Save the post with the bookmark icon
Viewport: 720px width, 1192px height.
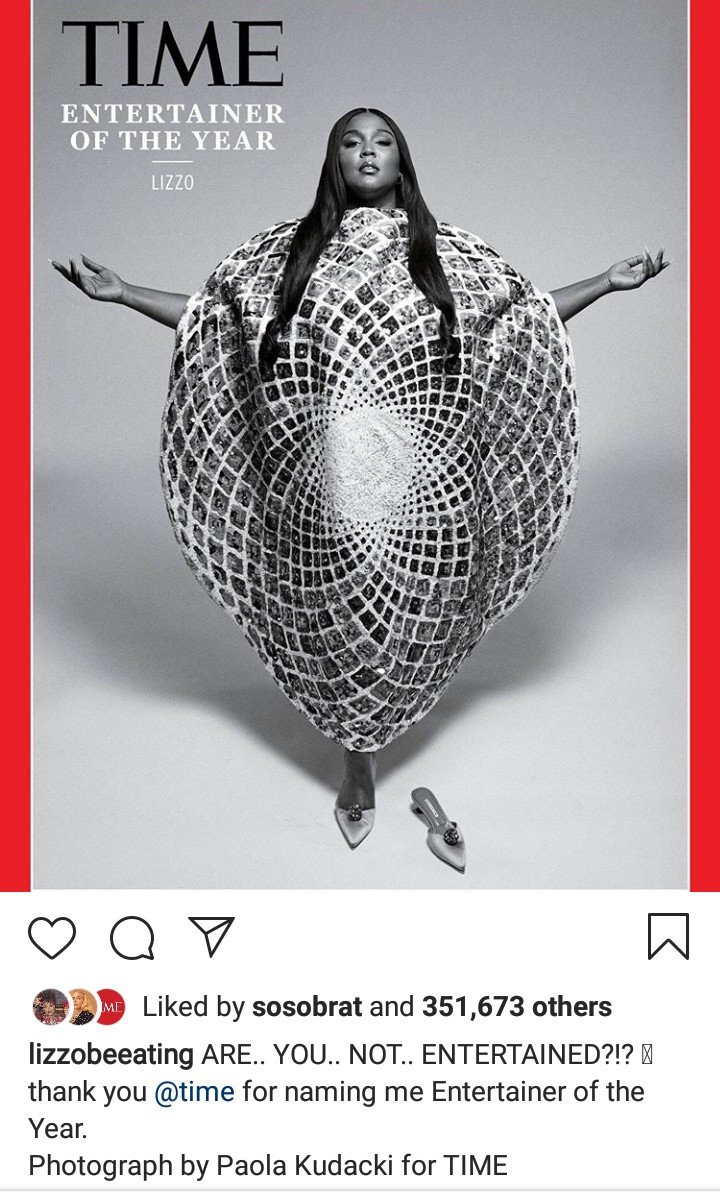(668, 937)
